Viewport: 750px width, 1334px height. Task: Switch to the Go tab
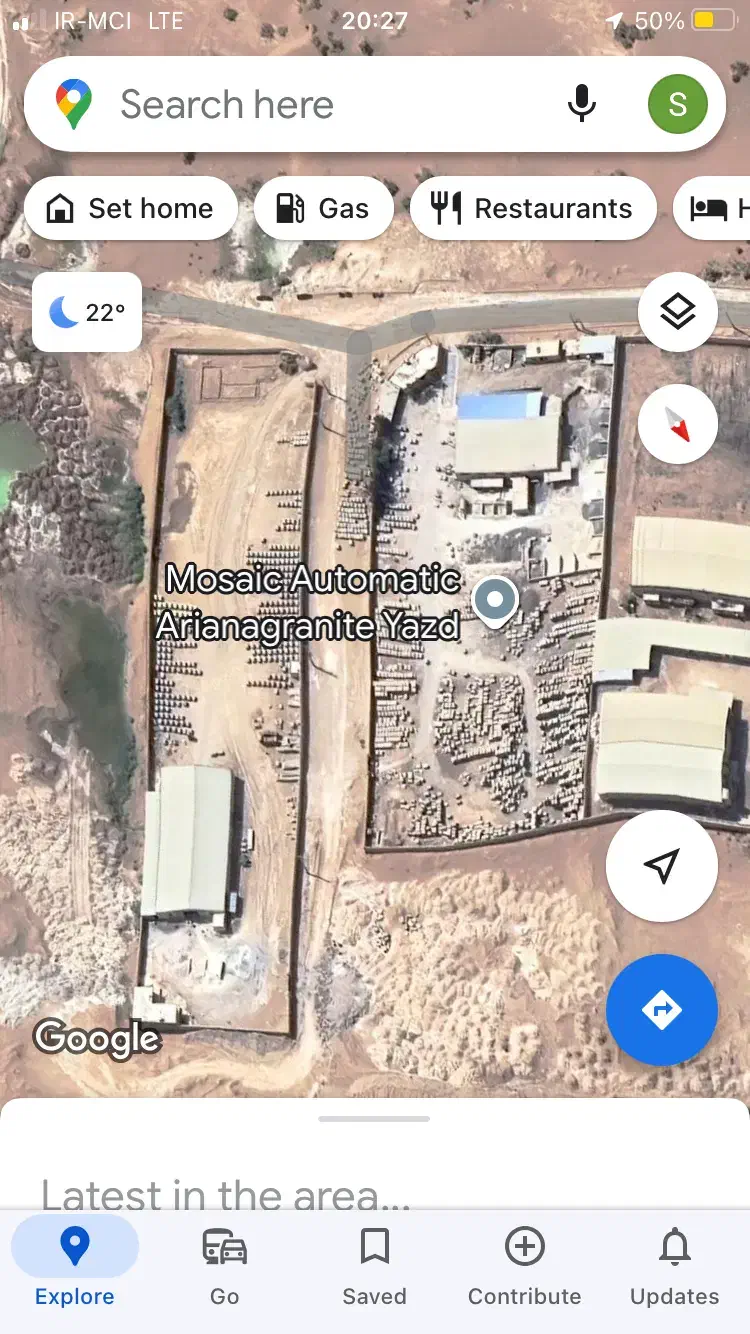tap(224, 1267)
